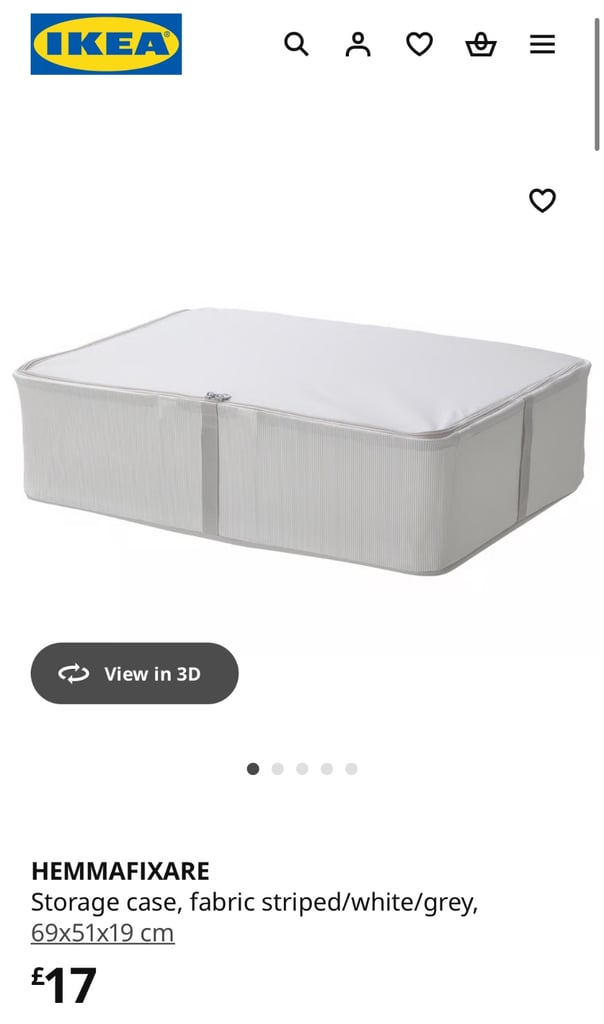Open the hamburger menu
The image size is (604, 1024).
[542, 44]
